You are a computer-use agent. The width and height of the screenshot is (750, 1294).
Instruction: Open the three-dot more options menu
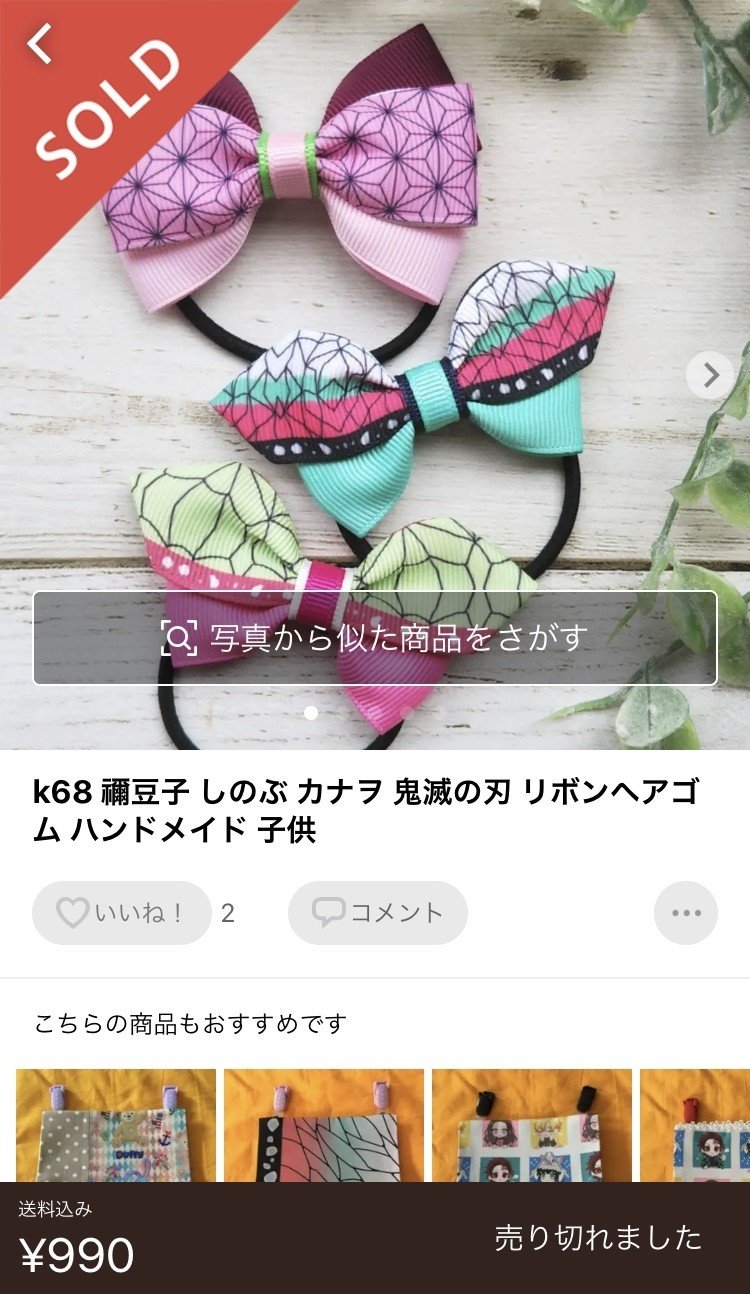click(x=686, y=913)
